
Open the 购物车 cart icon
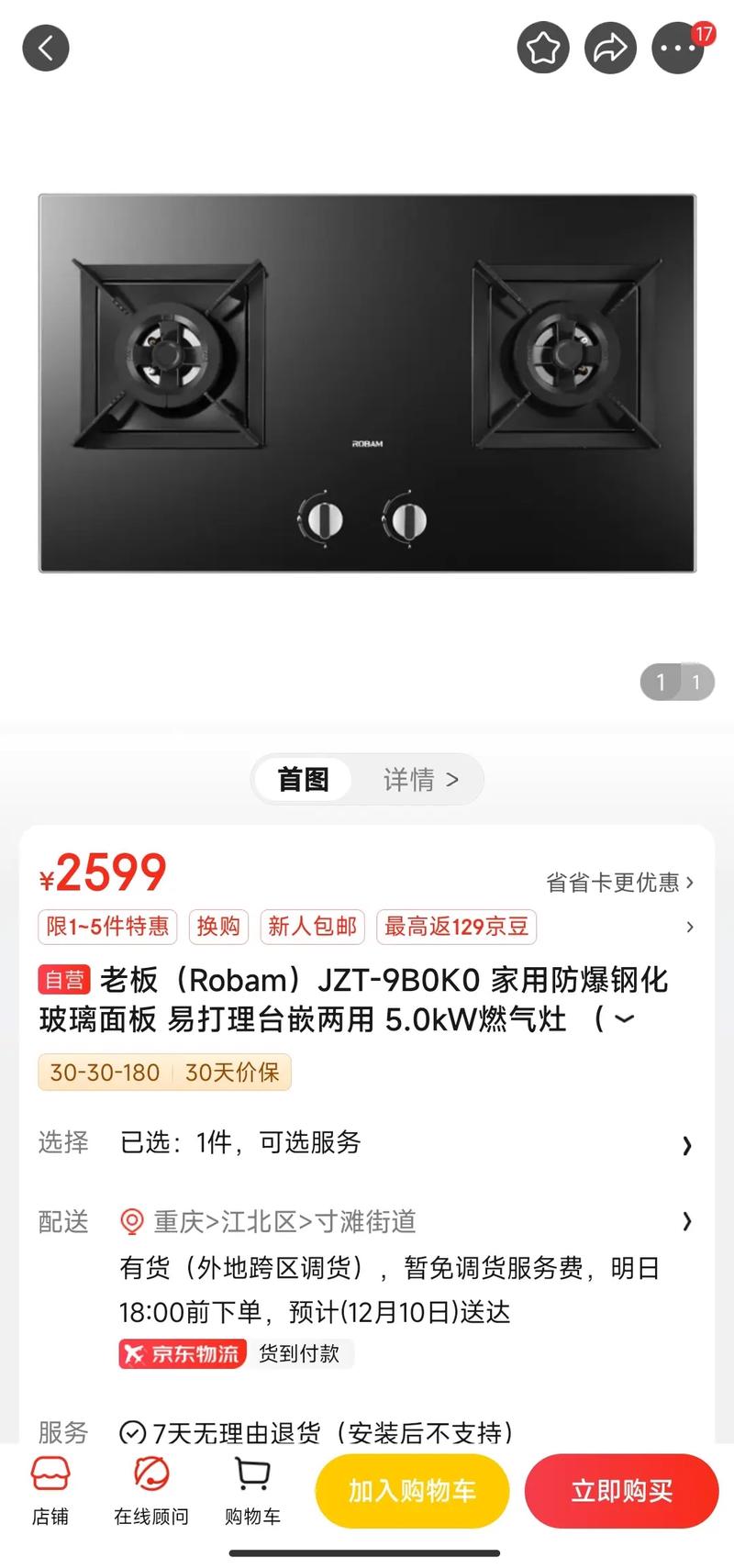(251, 1491)
